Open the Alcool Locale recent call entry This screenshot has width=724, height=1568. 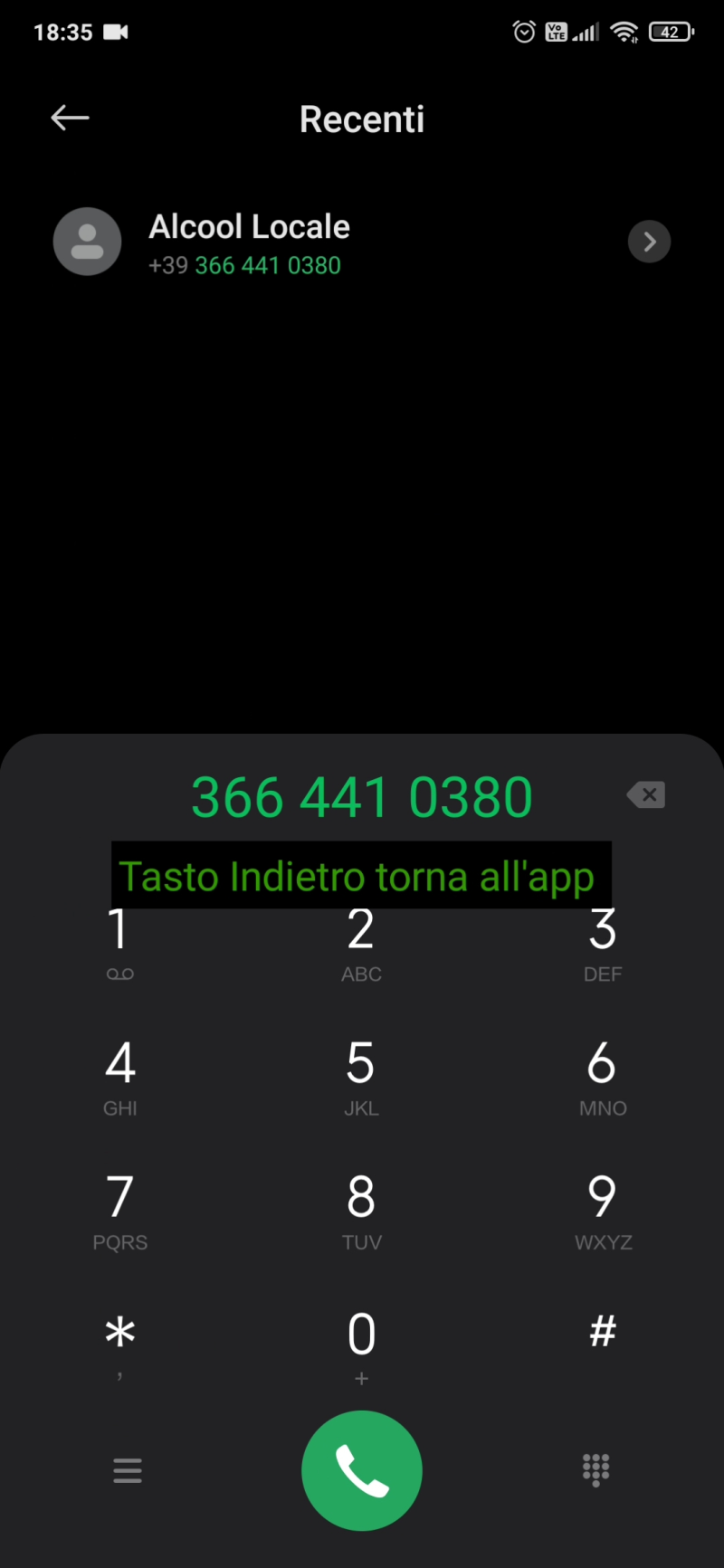[271, 242]
